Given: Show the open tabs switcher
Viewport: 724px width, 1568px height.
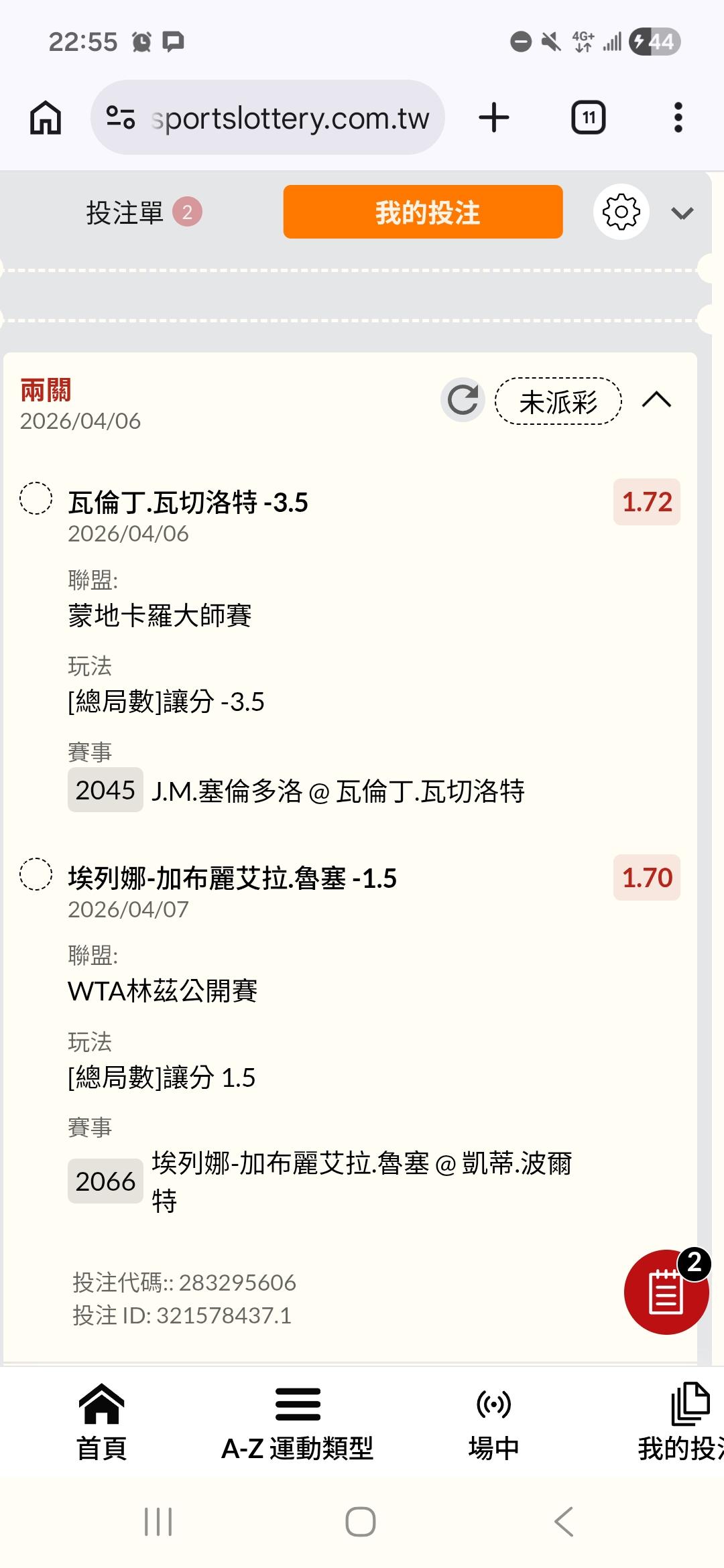Looking at the screenshot, I should 588,118.
